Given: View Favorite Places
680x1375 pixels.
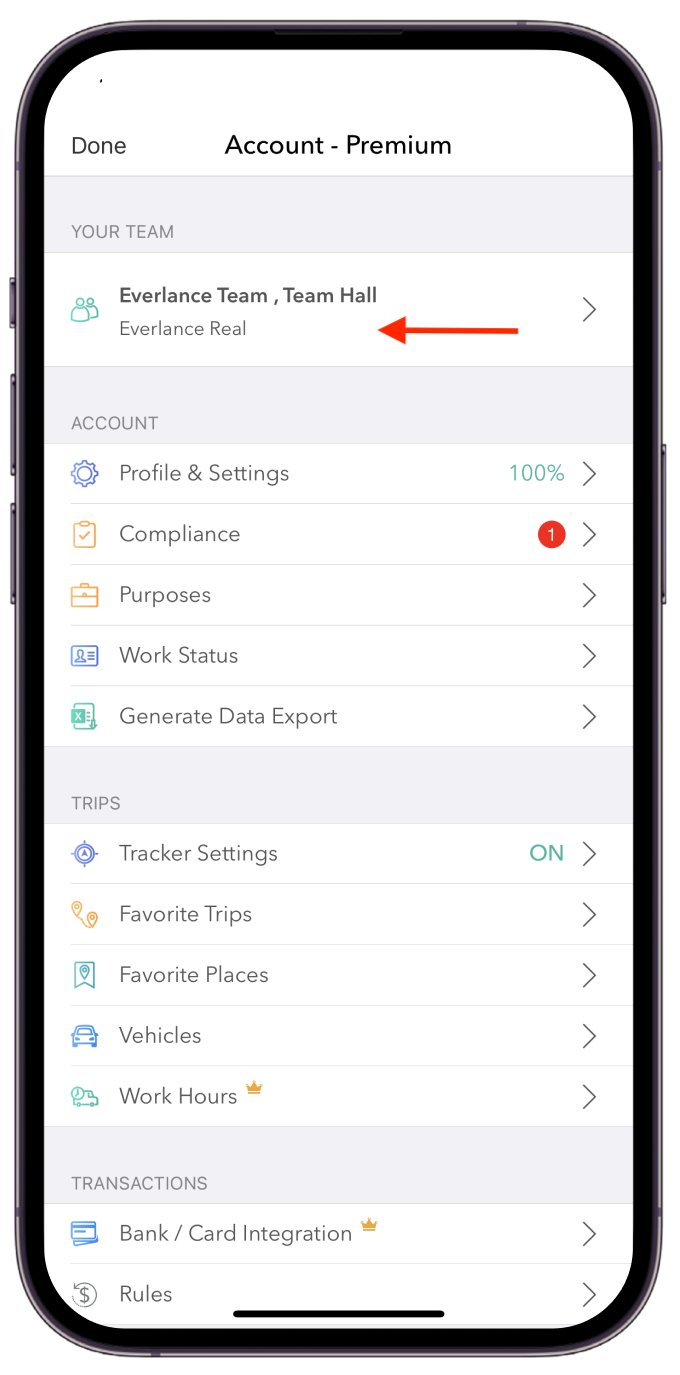Looking at the screenshot, I should [x=194, y=975].
